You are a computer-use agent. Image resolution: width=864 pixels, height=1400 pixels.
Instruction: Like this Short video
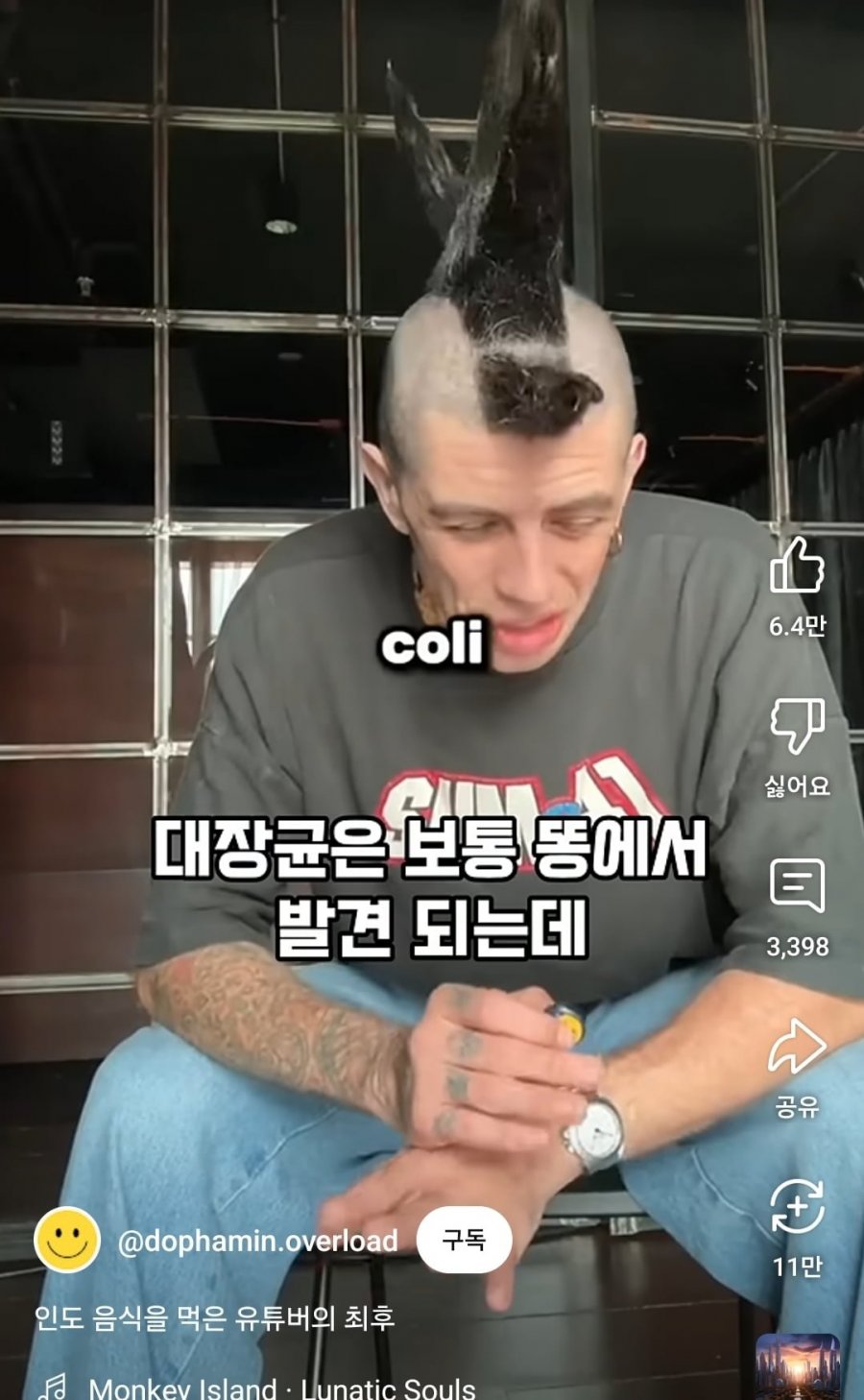click(x=797, y=567)
